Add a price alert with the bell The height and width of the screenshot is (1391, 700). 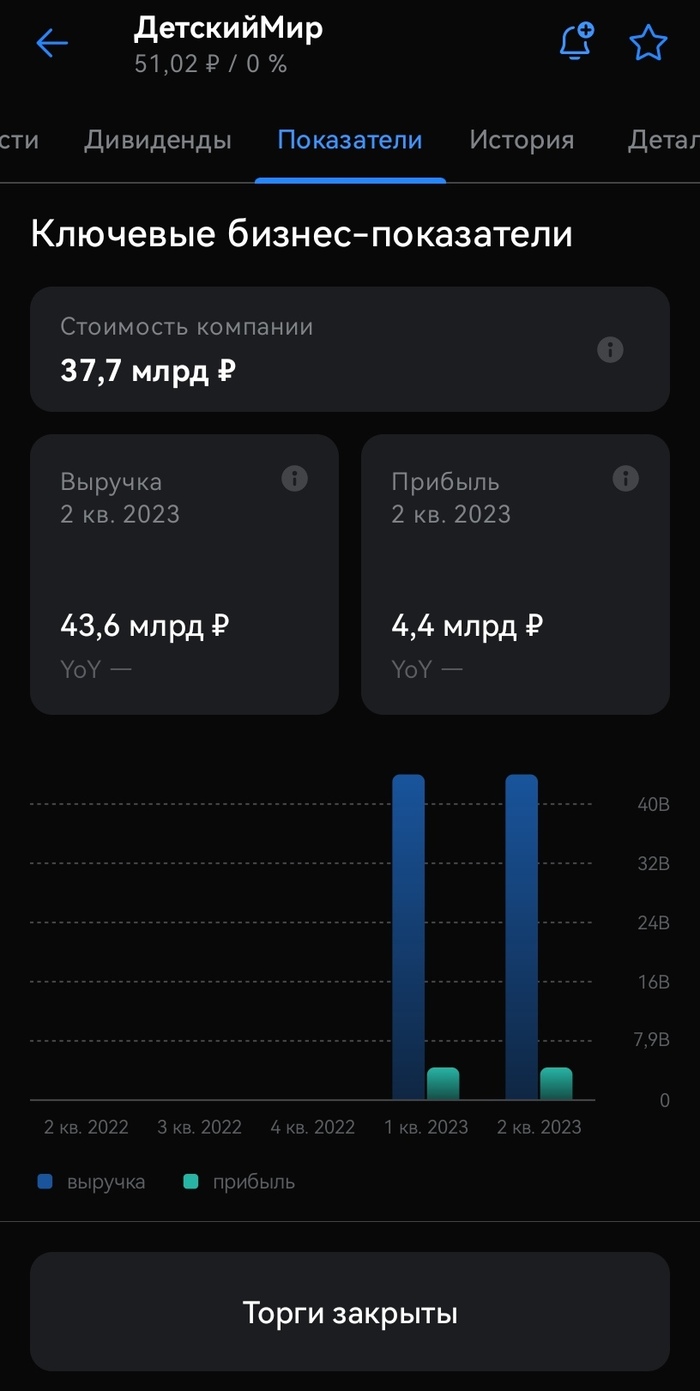point(576,43)
